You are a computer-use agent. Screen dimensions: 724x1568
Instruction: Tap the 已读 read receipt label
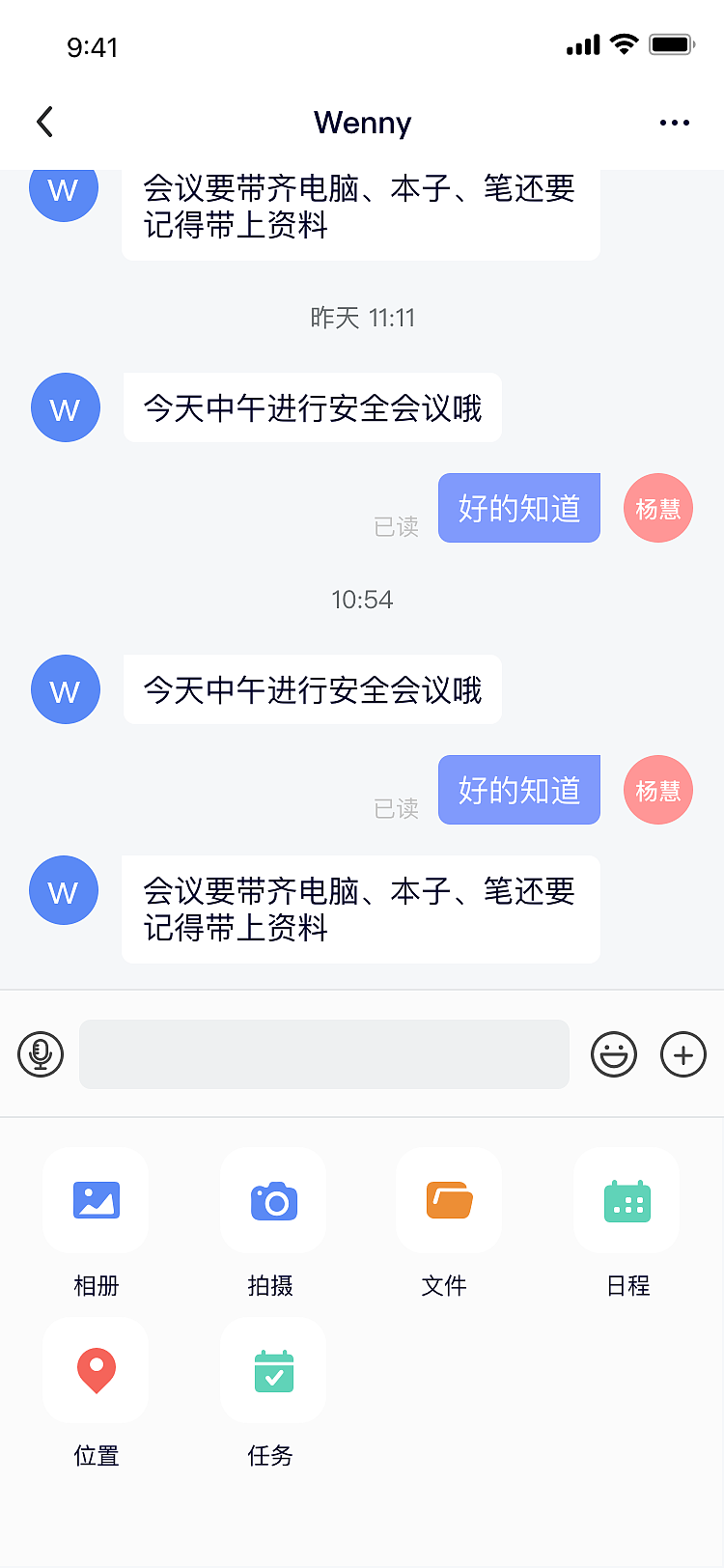(396, 526)
